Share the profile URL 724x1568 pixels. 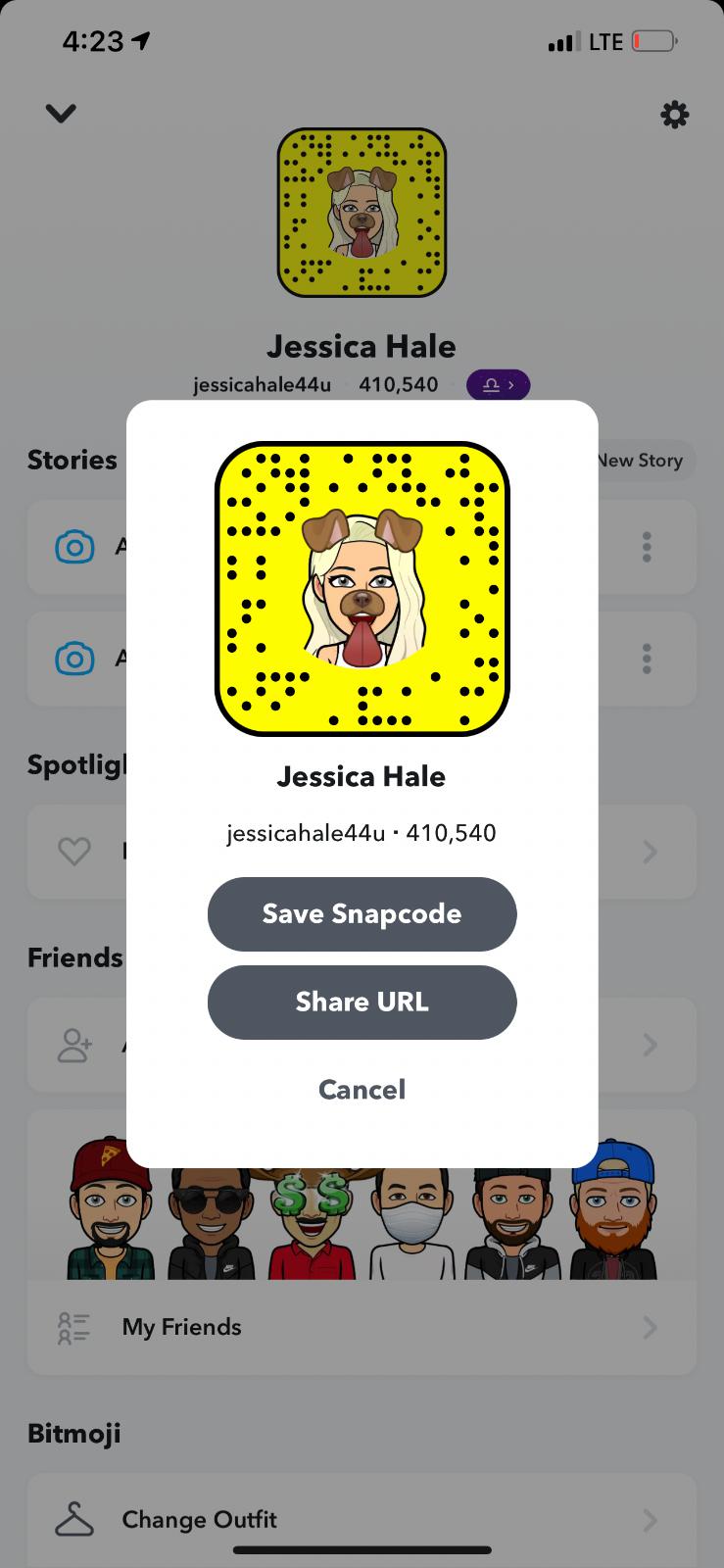pos(362,1002)
